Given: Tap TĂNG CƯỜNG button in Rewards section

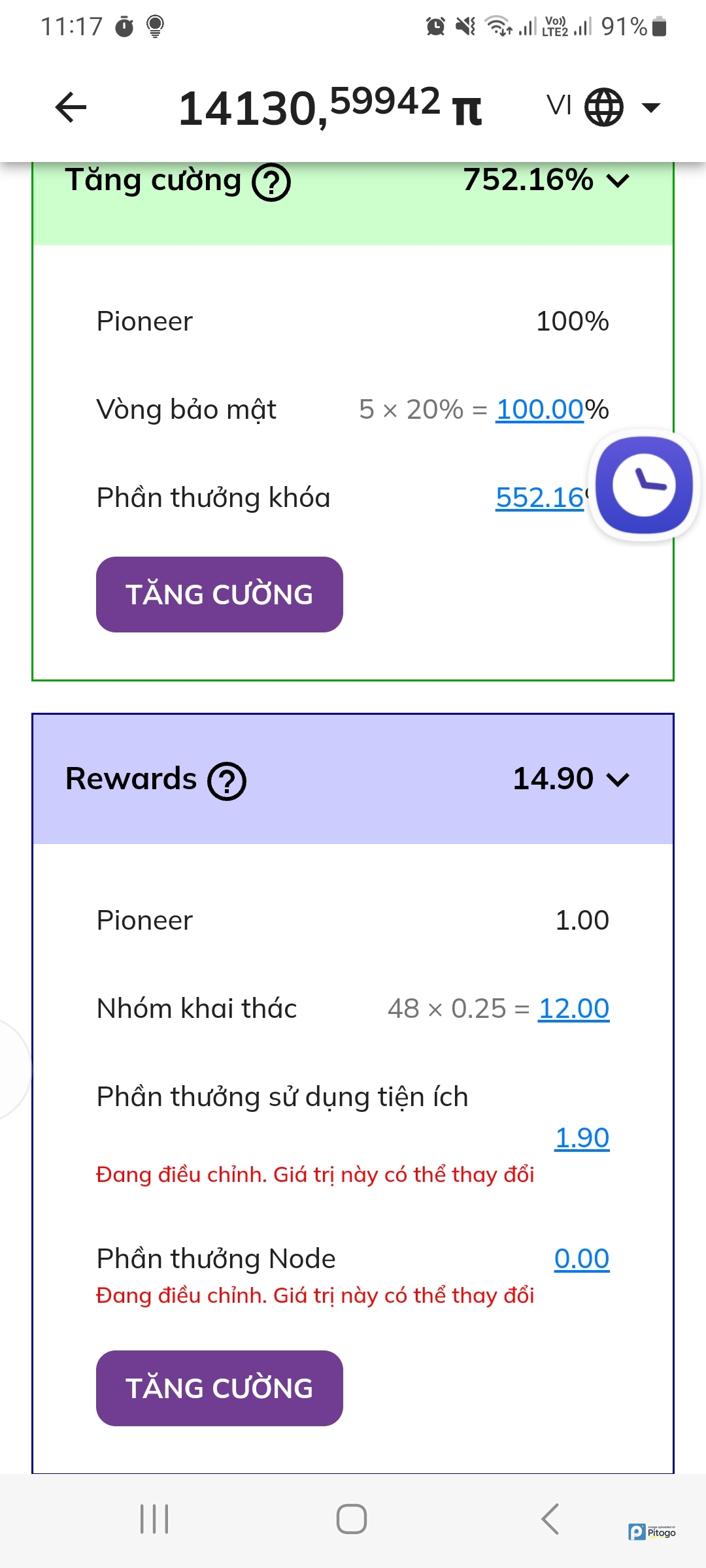Looking at the screenshot, I should (x=220, y=1388).
